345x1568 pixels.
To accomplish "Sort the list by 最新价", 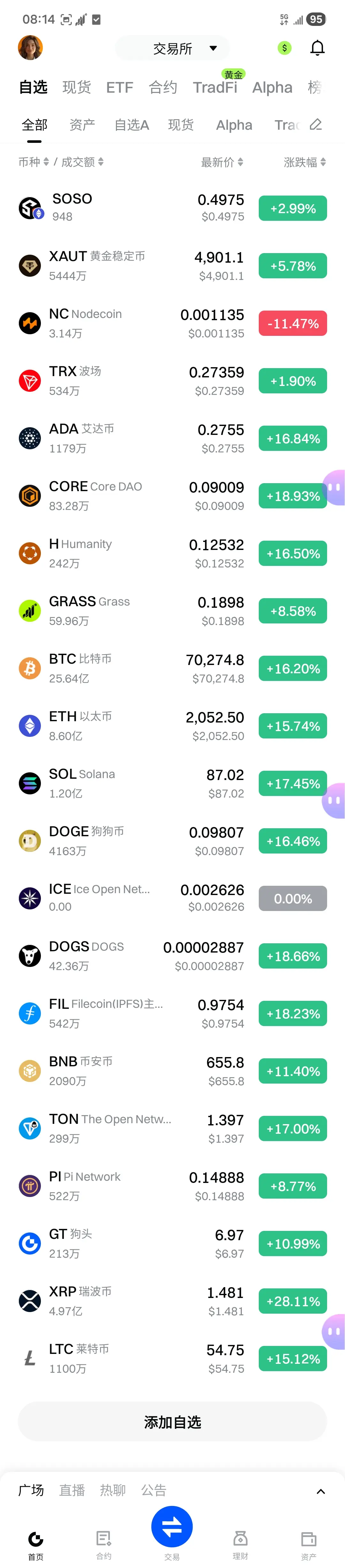I will 222,162.
